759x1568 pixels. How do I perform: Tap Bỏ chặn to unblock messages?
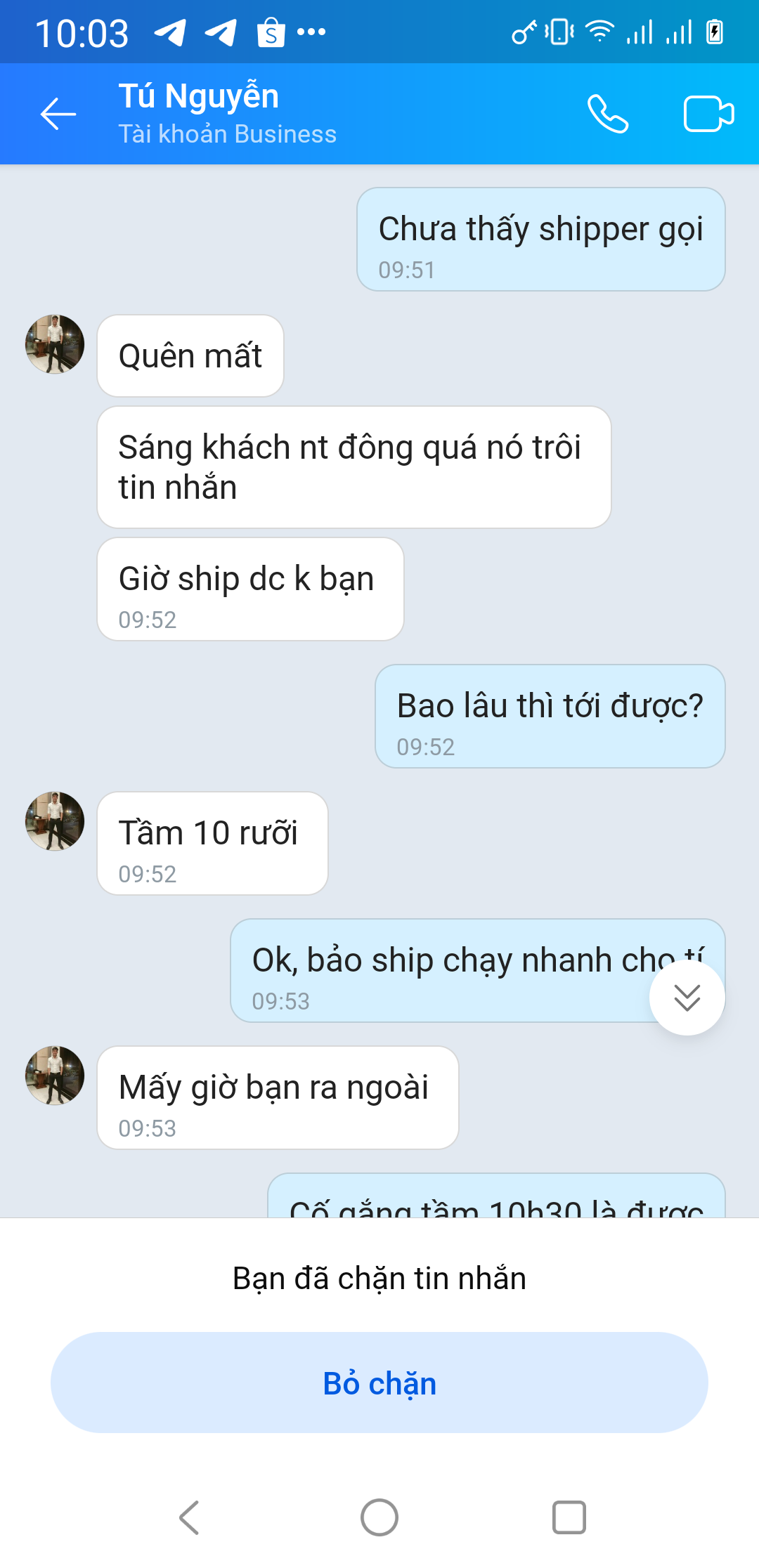pos(379,1383)
